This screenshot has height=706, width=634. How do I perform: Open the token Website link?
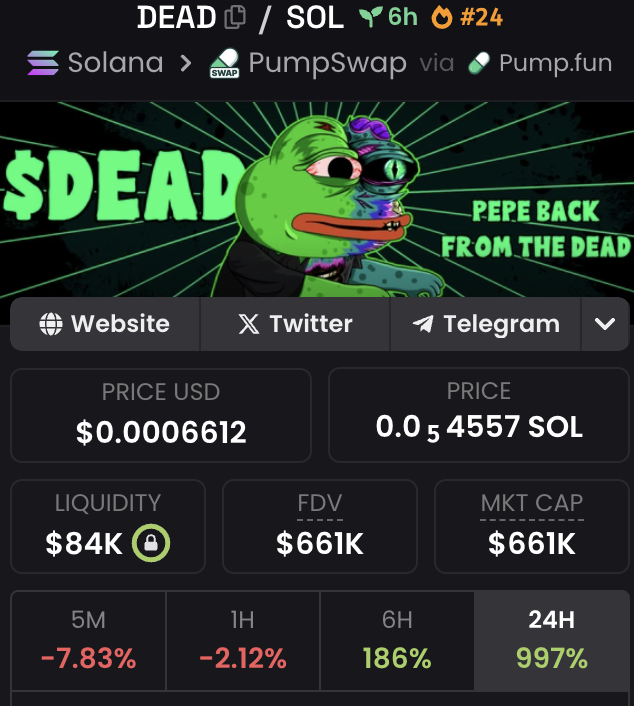[x=105, y=324]
